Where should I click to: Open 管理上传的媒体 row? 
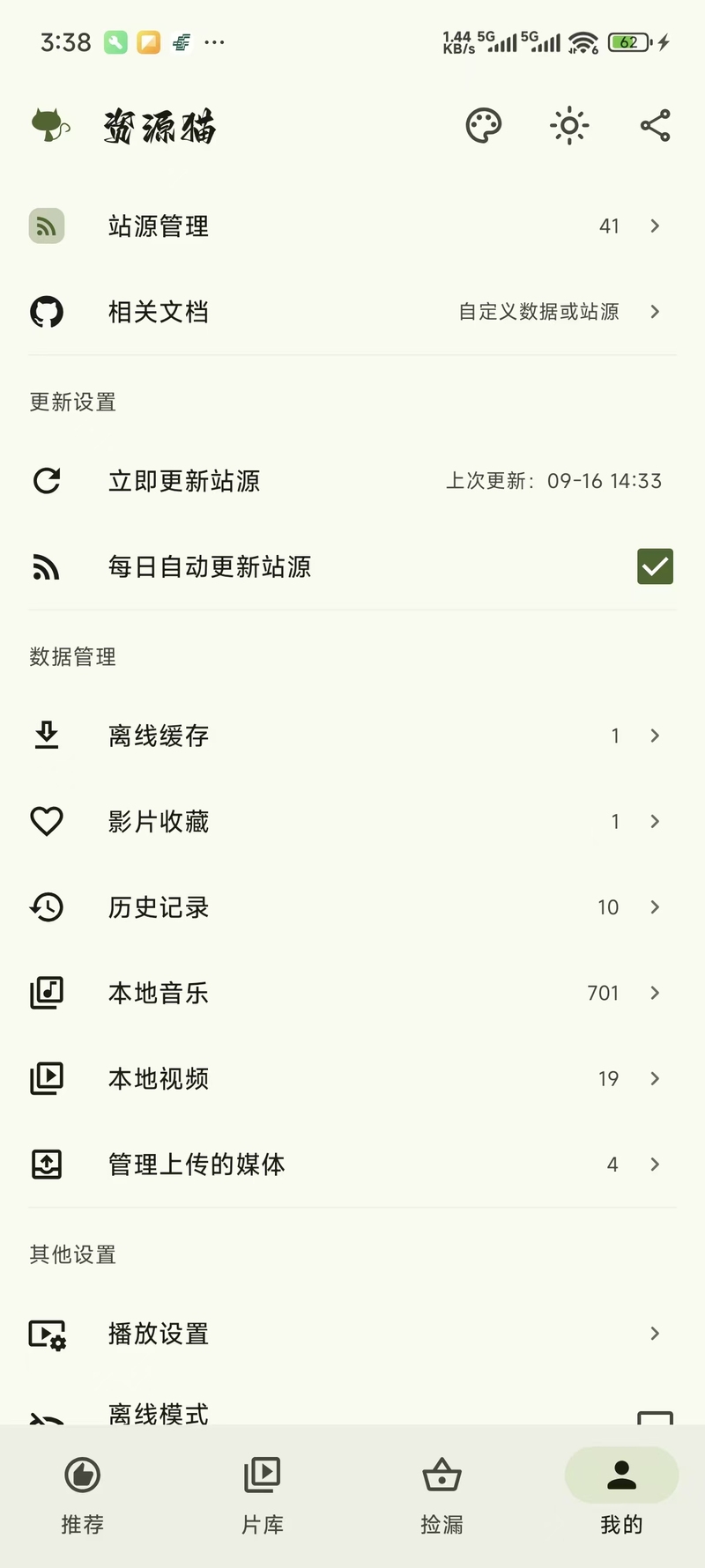coord(352,1165)
